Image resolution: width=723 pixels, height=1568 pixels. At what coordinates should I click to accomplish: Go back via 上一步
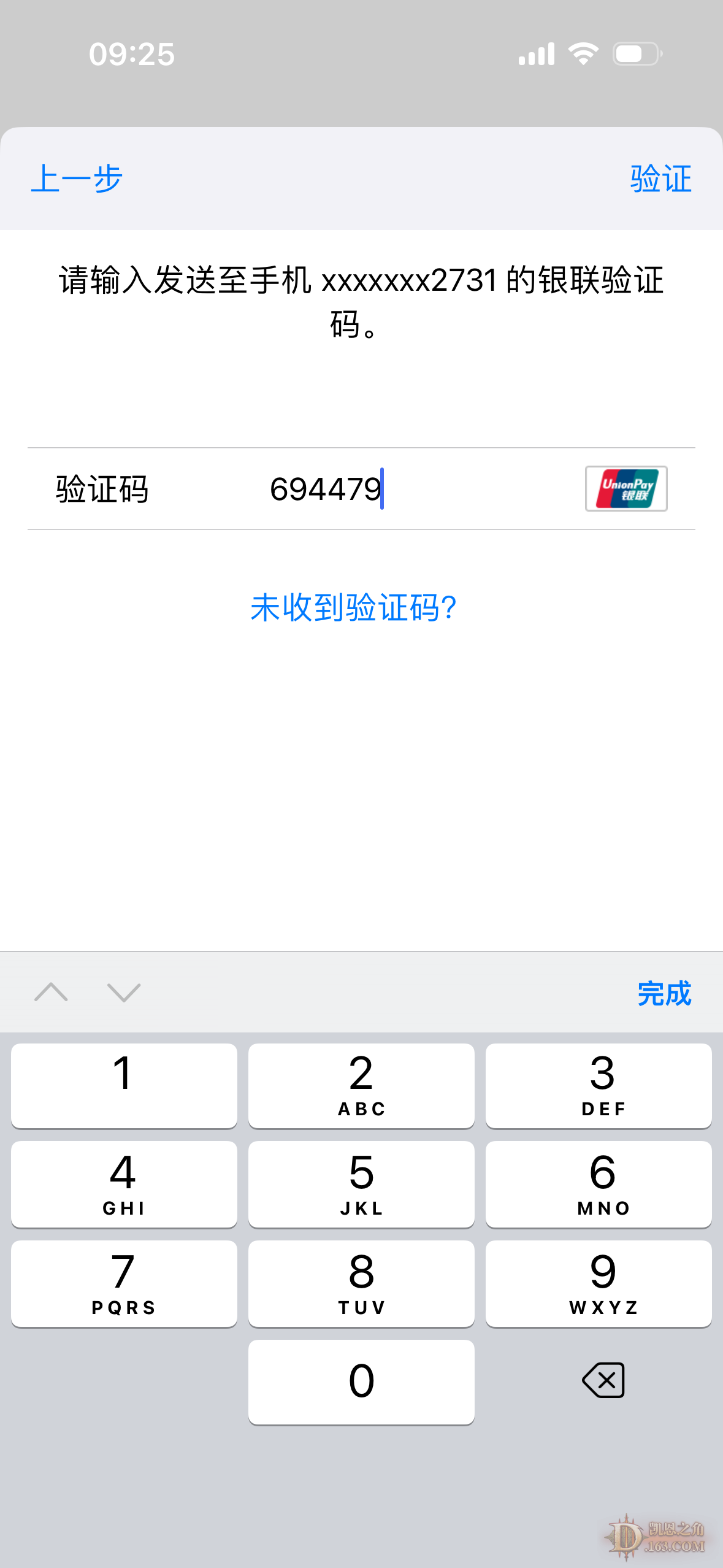[x=77, y=179]
